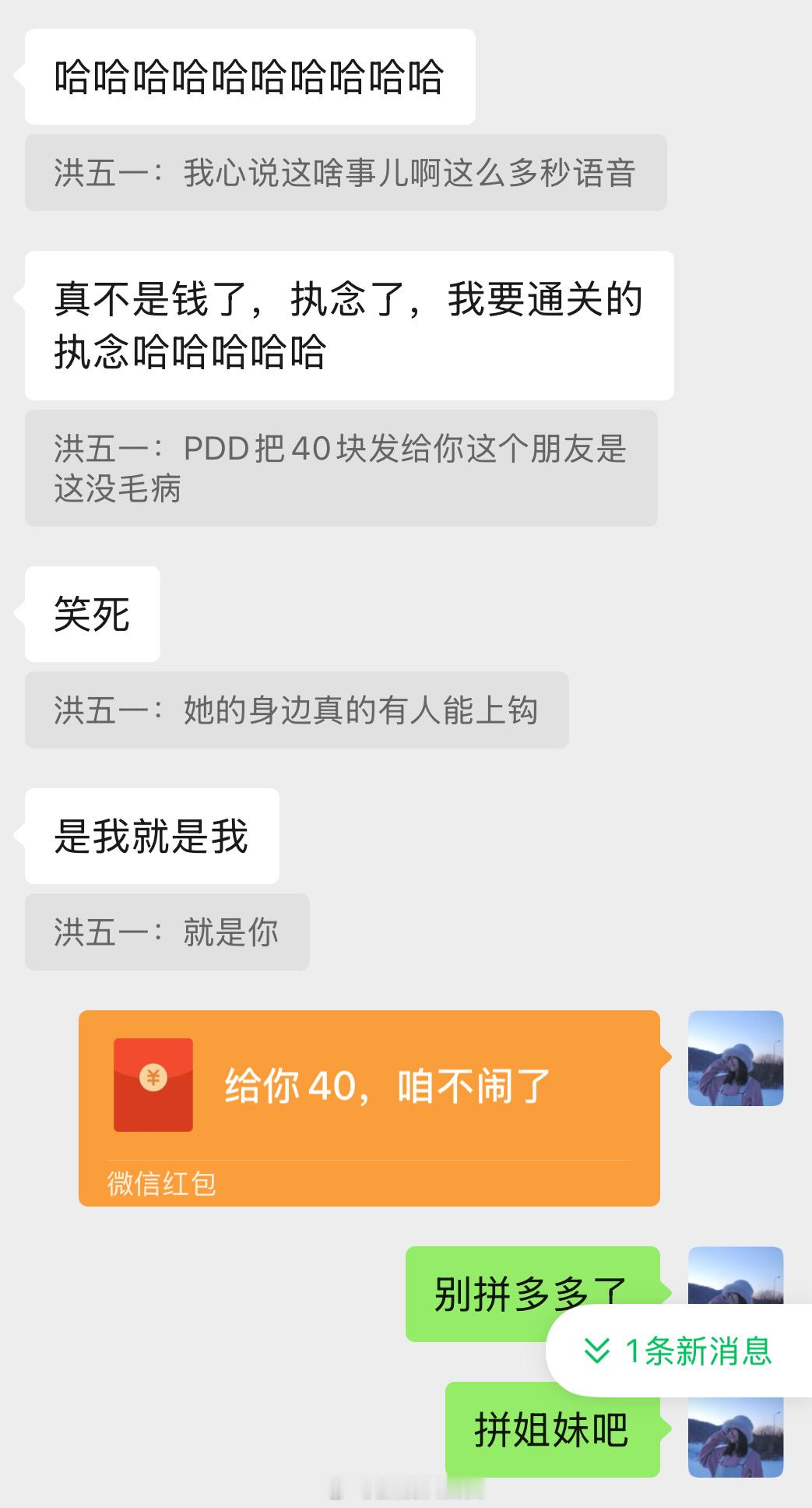Tap the quoted reply "洪五一：就是你"
Screen dimensions: 812x1508
(167, 932)
